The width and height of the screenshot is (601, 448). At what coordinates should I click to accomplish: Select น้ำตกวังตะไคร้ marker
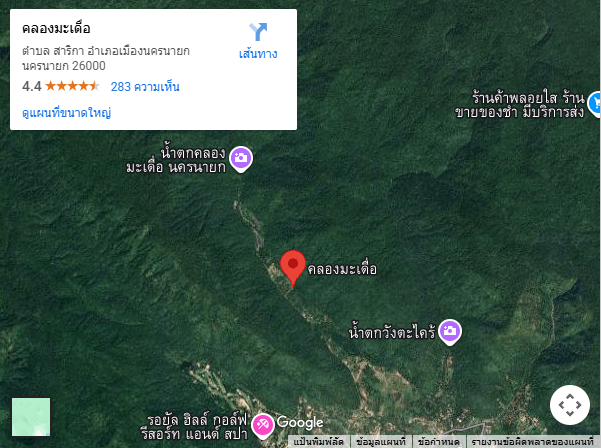pos(450,330)
